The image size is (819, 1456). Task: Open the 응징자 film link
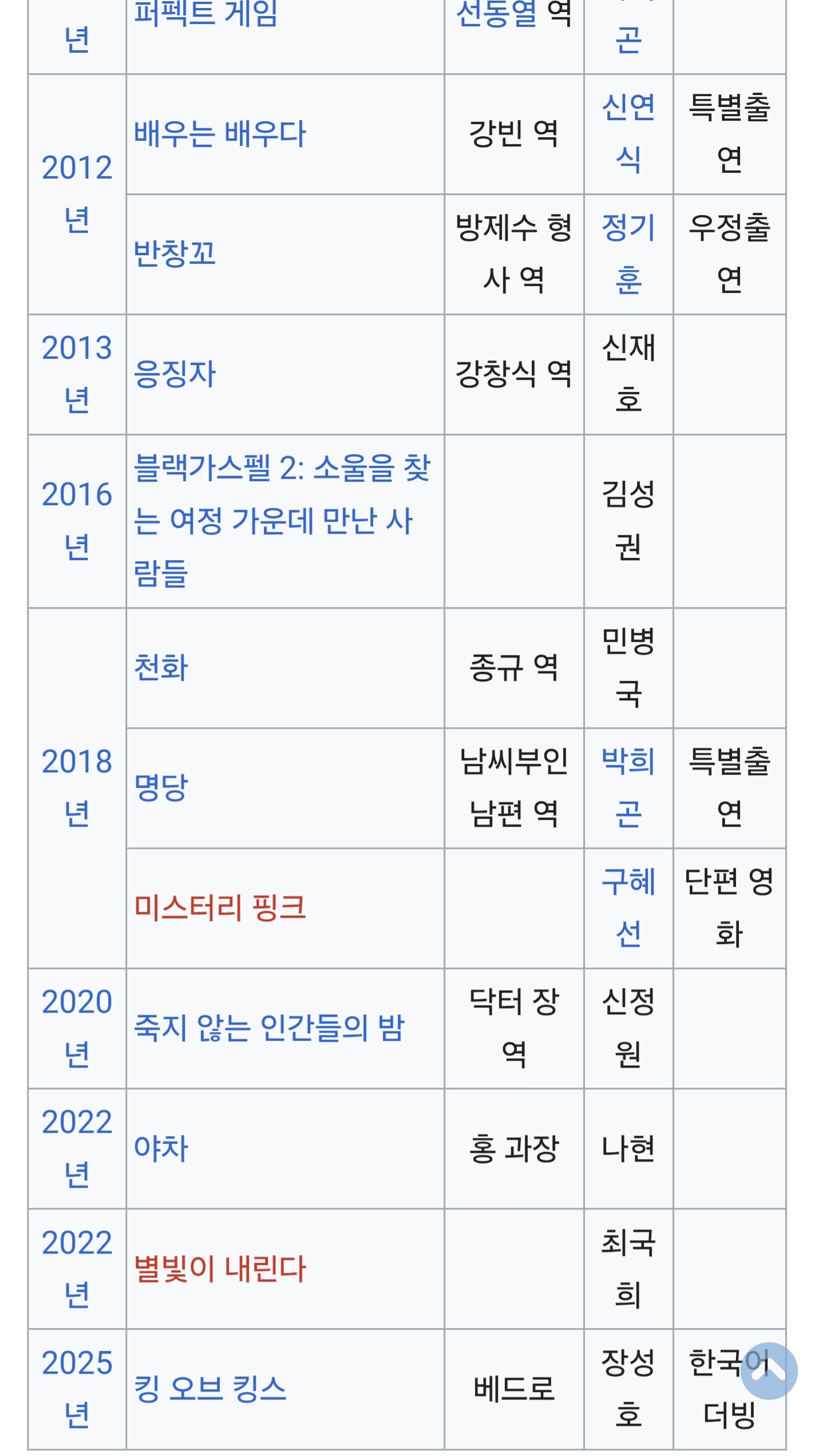(x=175, y=374)
